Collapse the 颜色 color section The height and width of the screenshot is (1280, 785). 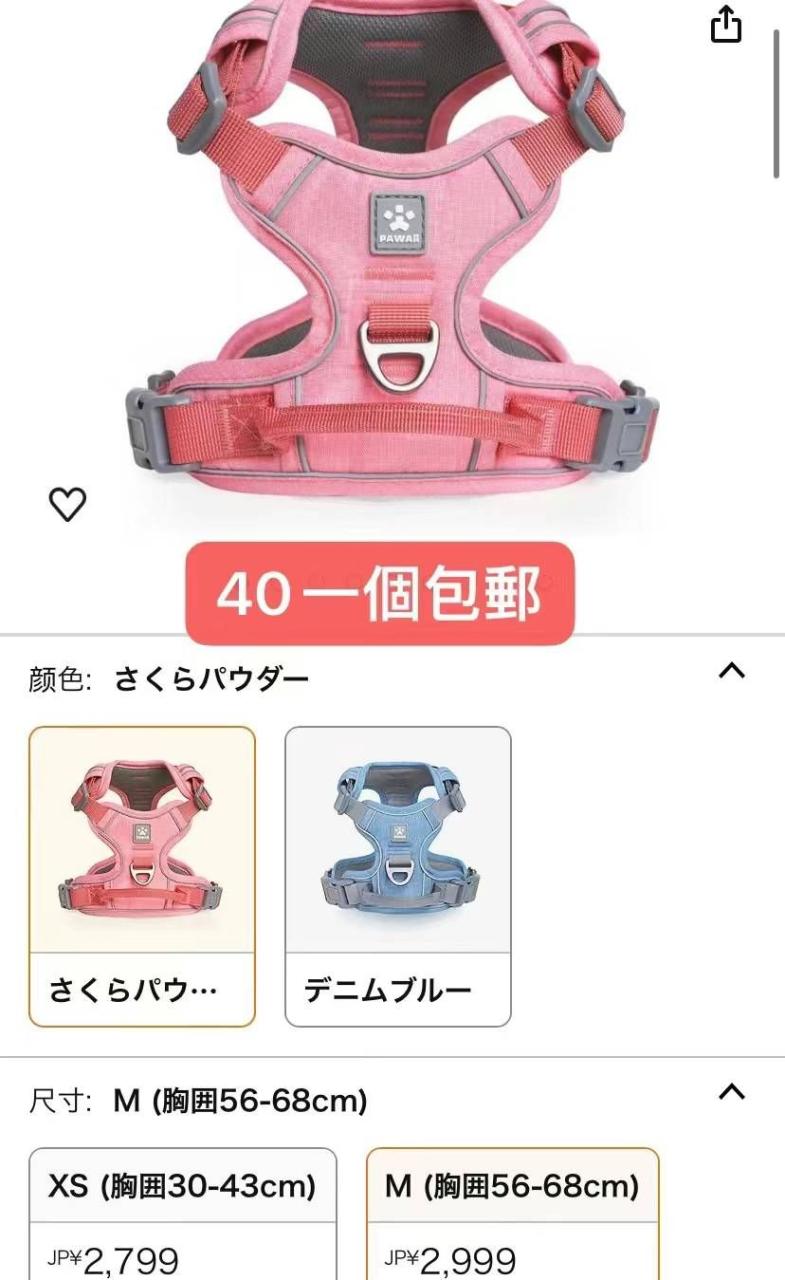[x=732, y=671]
